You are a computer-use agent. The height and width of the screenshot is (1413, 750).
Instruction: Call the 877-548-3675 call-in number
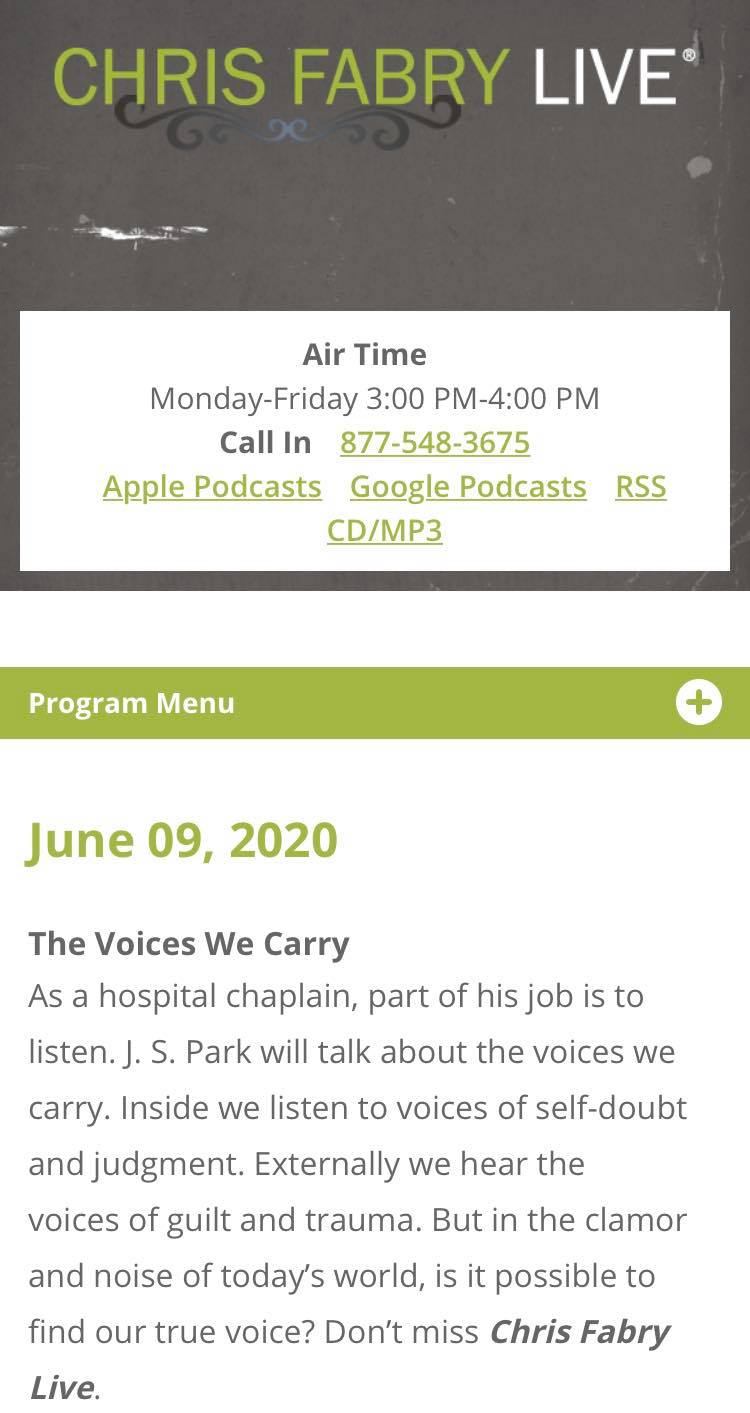(434, 442)
